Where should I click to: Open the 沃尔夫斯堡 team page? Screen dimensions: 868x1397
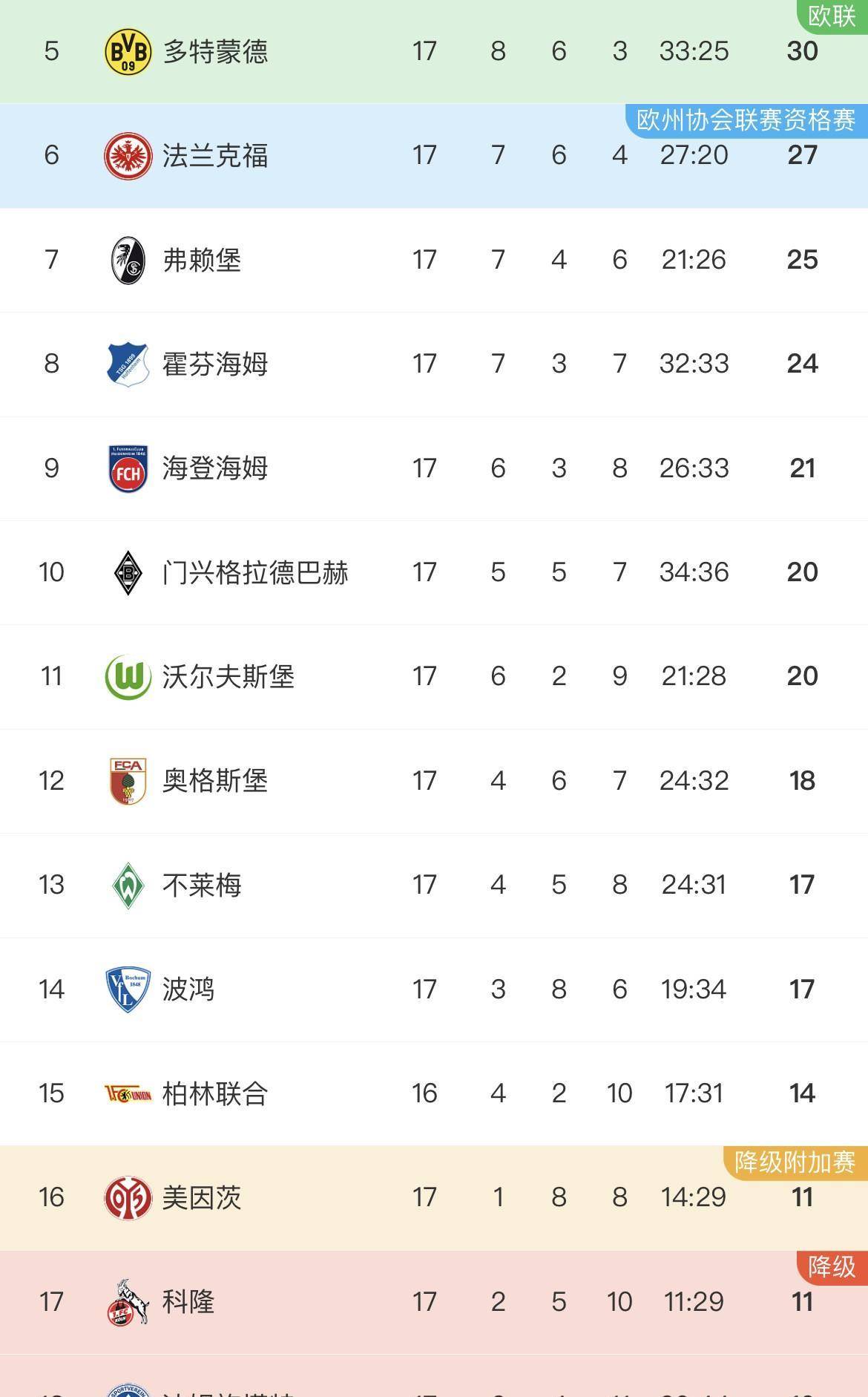(x=228, y=676)
